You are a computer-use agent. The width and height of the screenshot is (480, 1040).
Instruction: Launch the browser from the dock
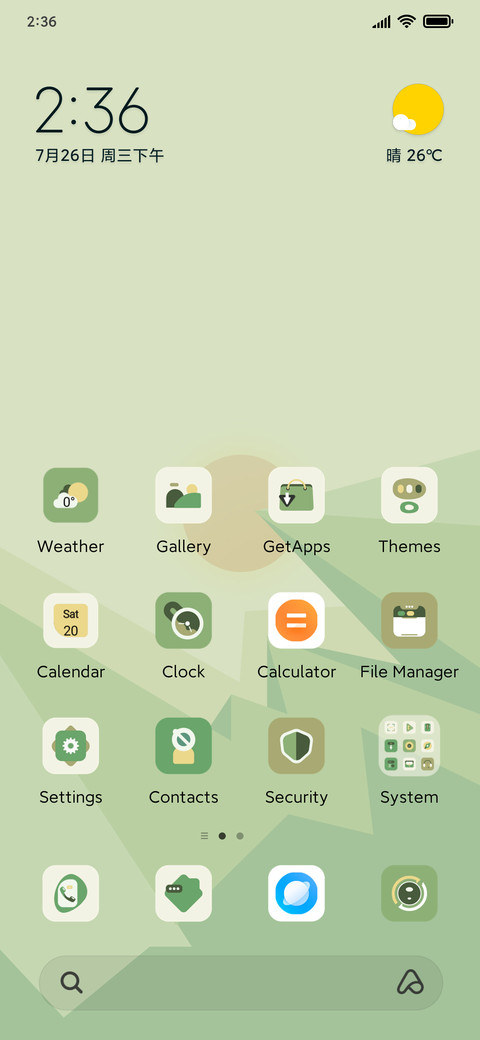(x=296, y=893)
